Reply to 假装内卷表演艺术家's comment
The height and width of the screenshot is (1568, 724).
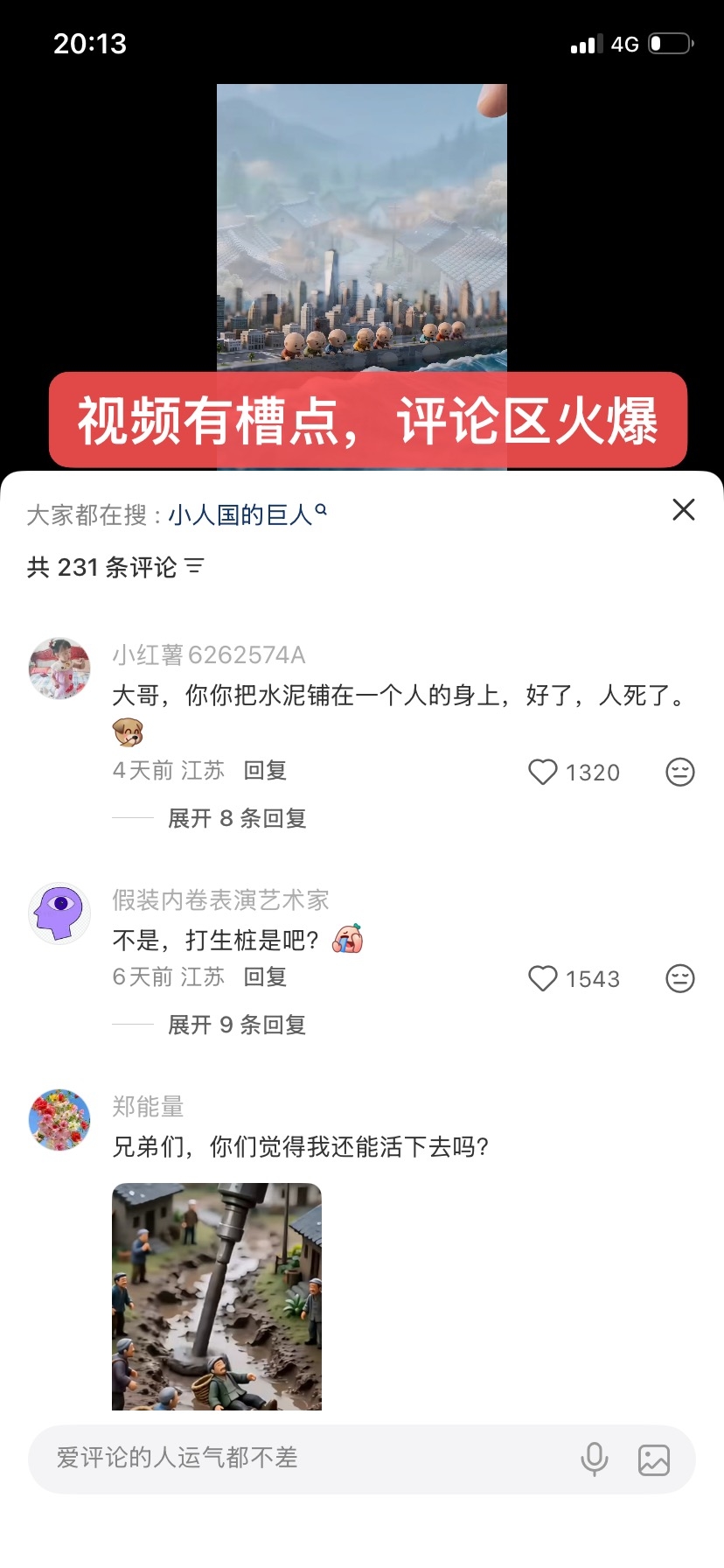[x=265, y=976]
